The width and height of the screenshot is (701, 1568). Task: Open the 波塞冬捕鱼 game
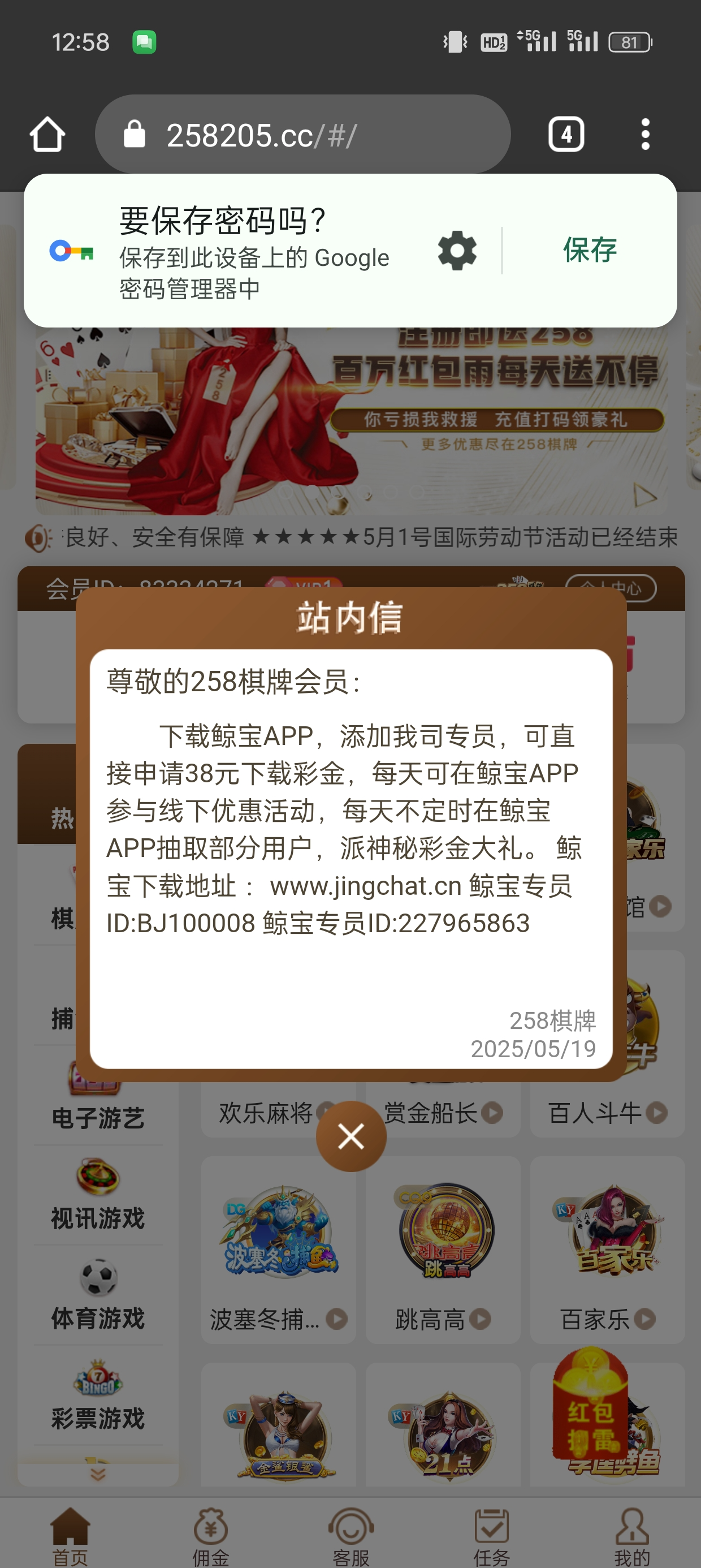[279, 1248]
